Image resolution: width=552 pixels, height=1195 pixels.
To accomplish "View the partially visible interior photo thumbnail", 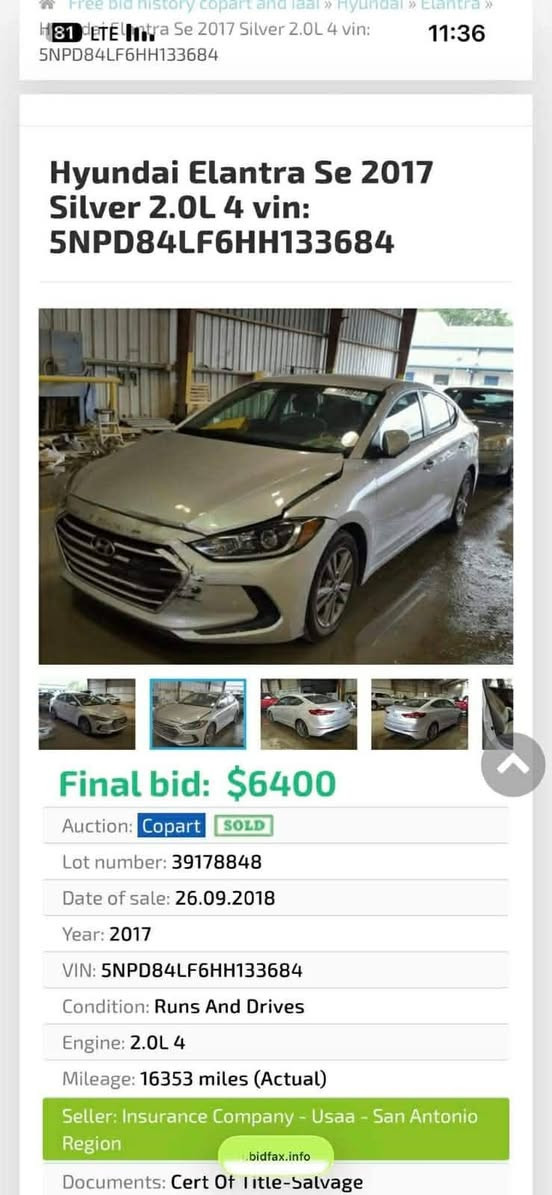I will click(x=498, y=714).
